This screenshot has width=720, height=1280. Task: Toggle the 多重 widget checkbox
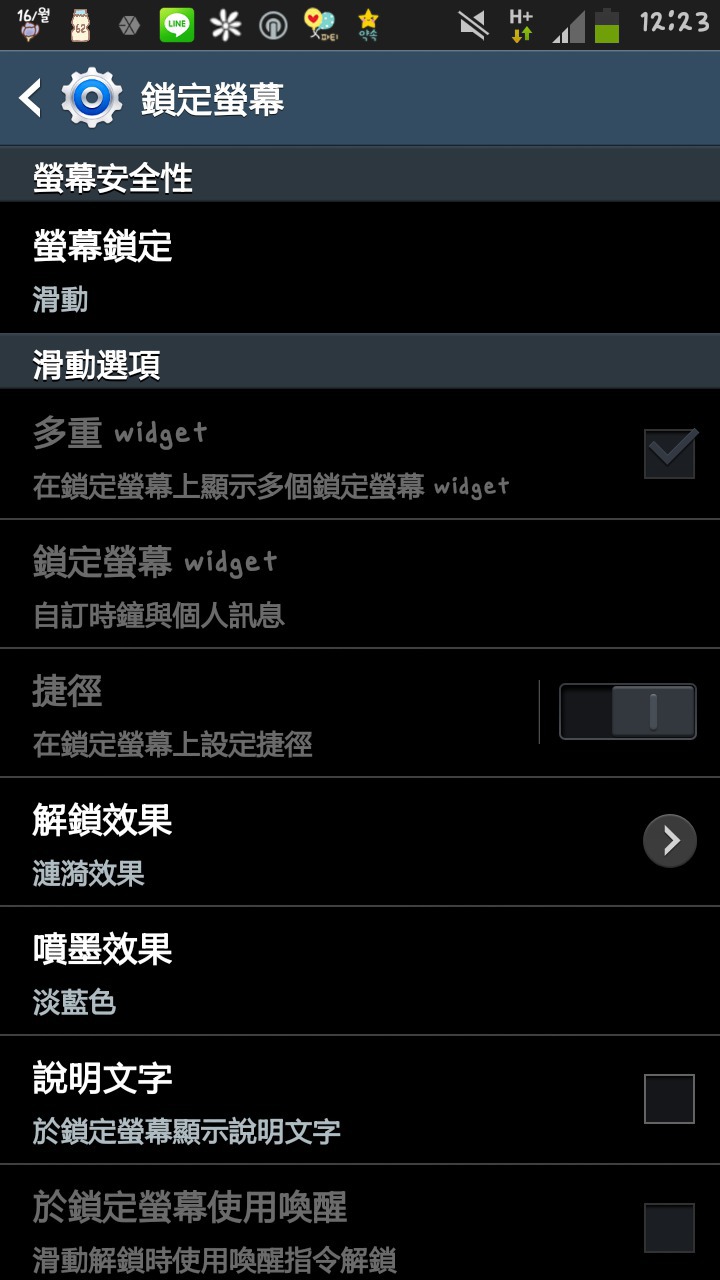click(669, 454)
